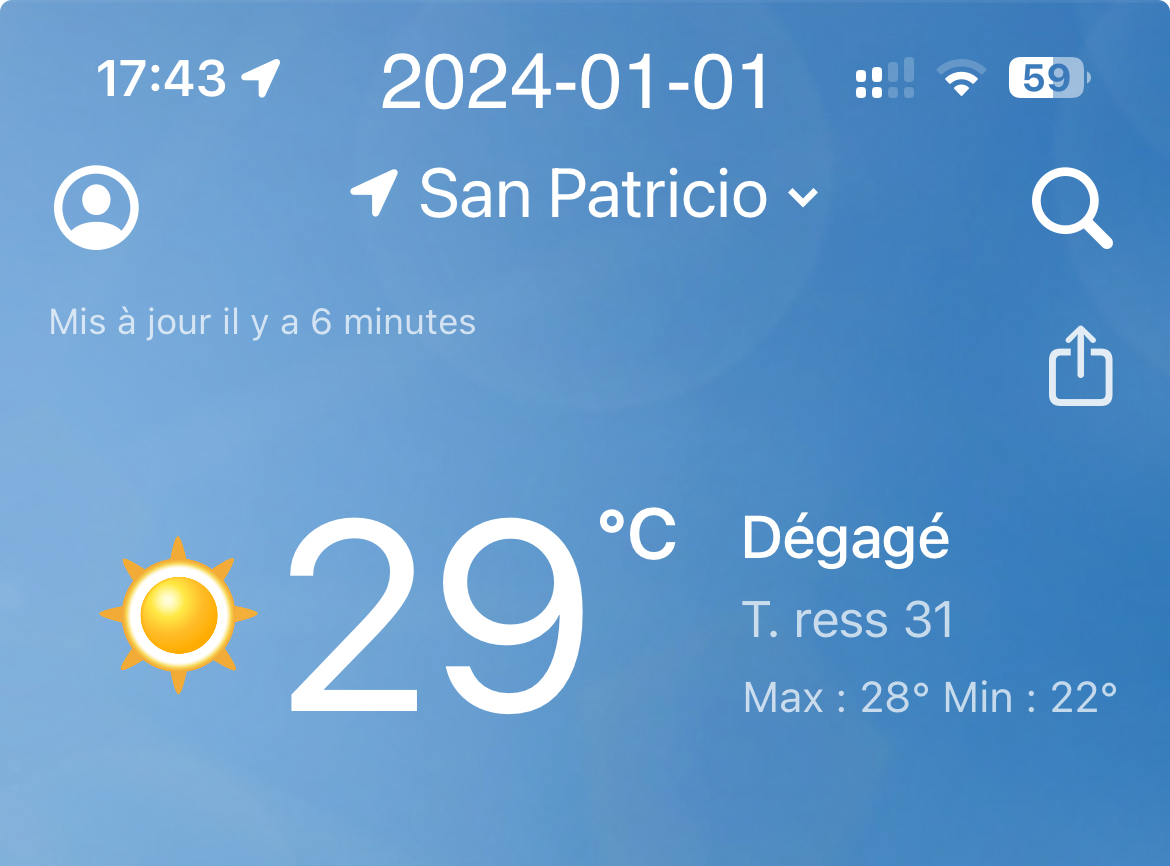1170x866 pixels.
Task: Share the current weather
Action: [1080, 366]
